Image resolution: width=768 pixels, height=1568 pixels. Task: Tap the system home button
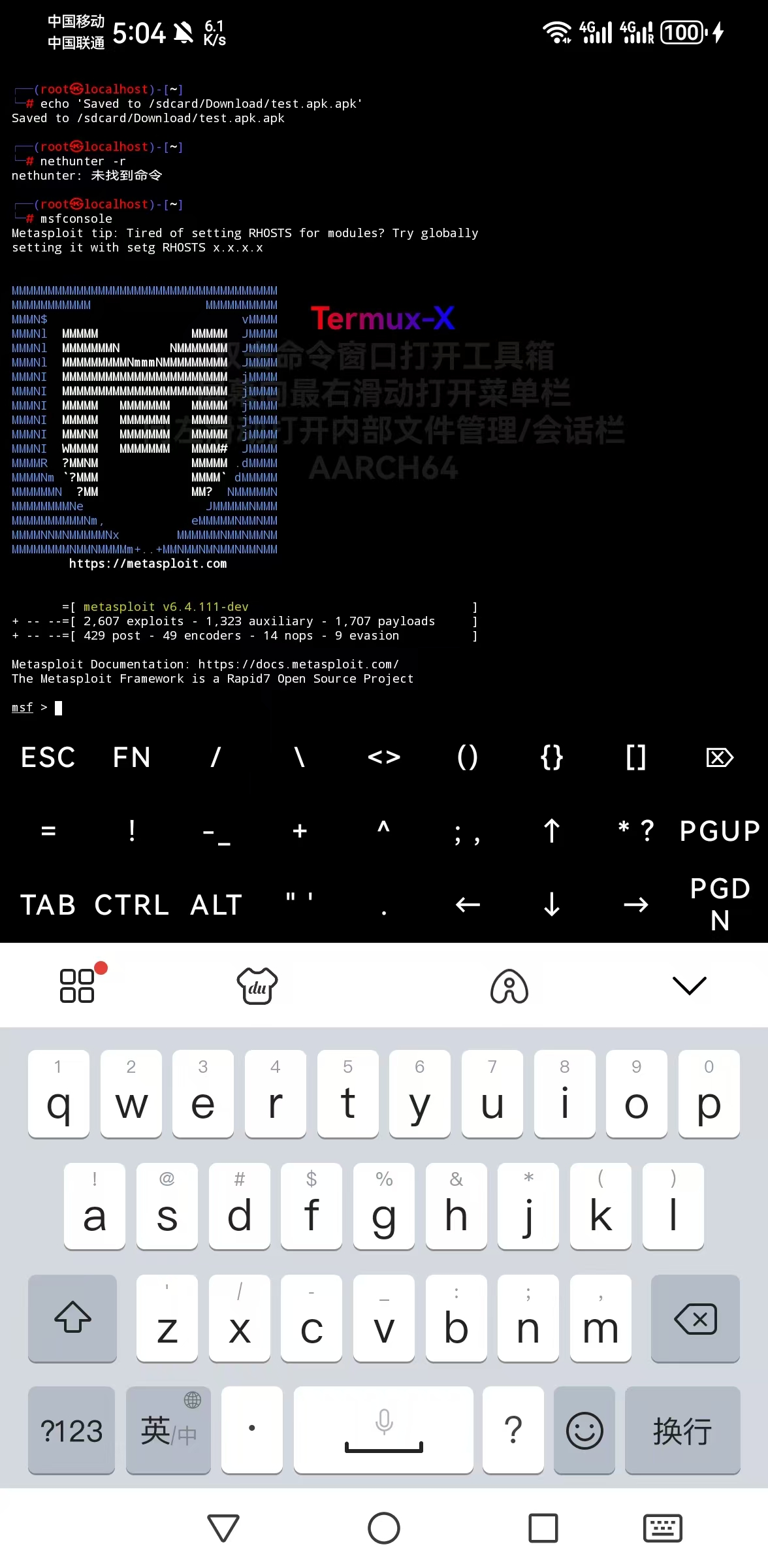tap(384, 1529)
